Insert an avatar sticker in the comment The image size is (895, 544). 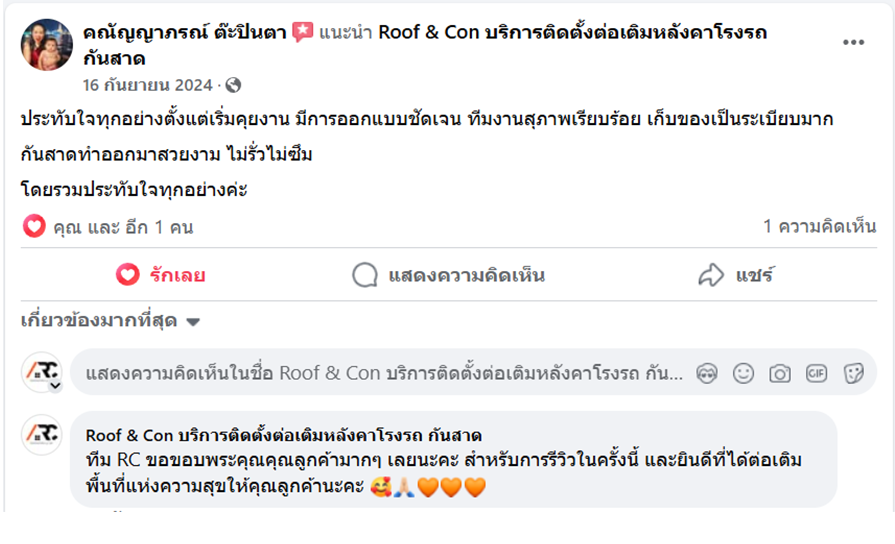click(x=706, y=374)
